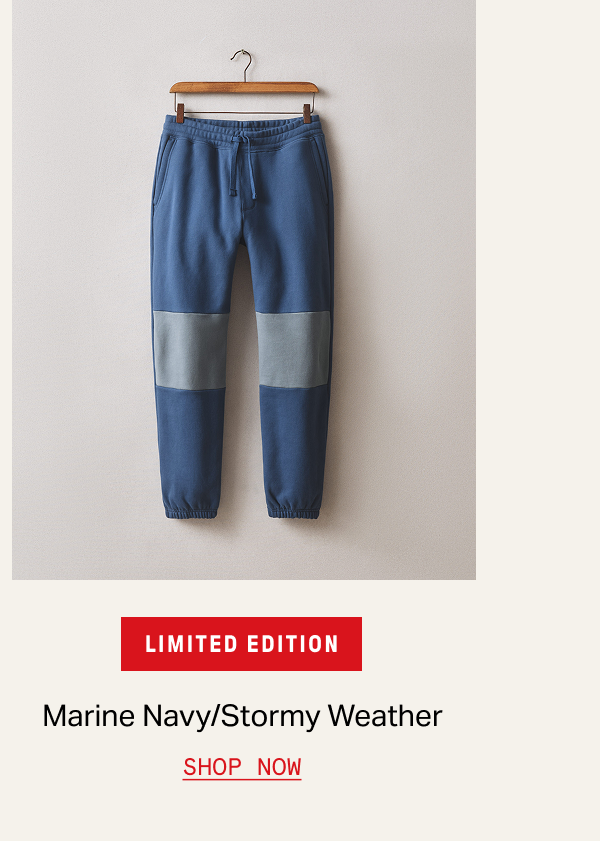Tap the SHOP NOW link

point(242,767)
